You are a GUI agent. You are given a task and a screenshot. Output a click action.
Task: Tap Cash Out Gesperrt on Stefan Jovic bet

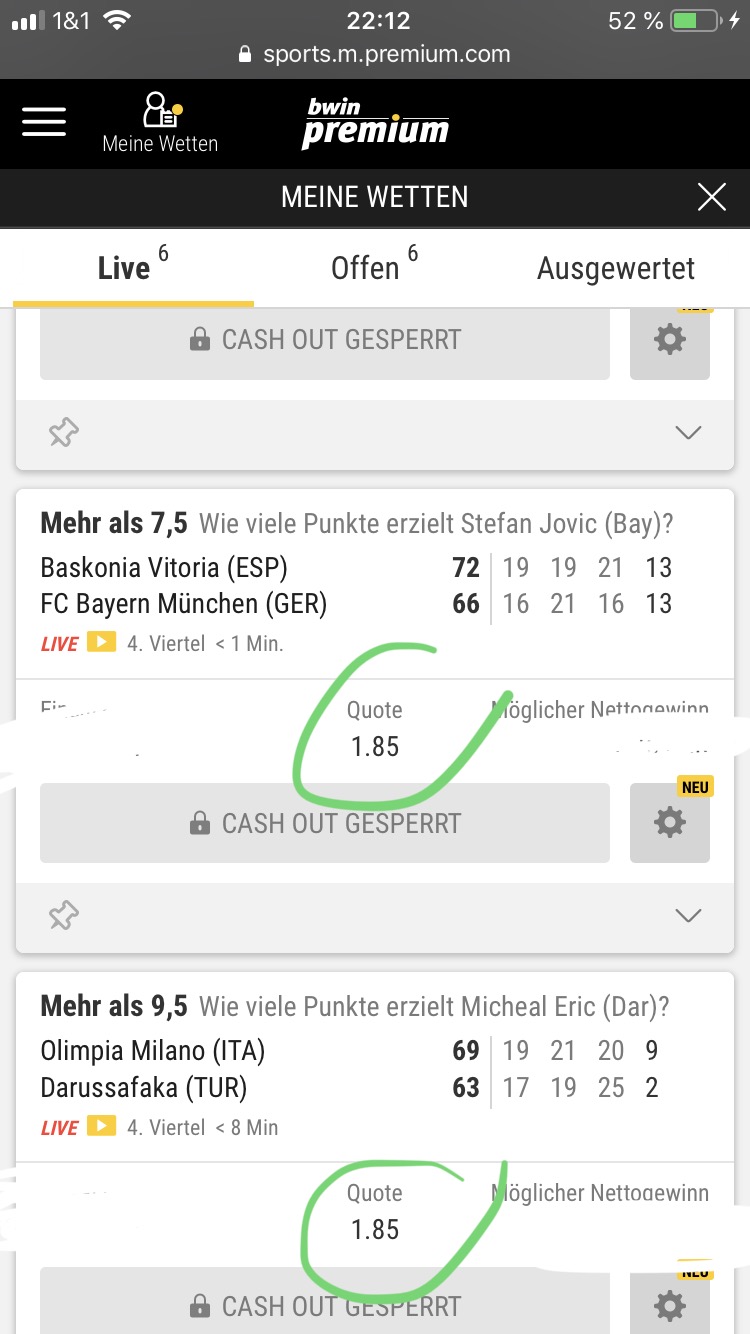click(325, 823)
